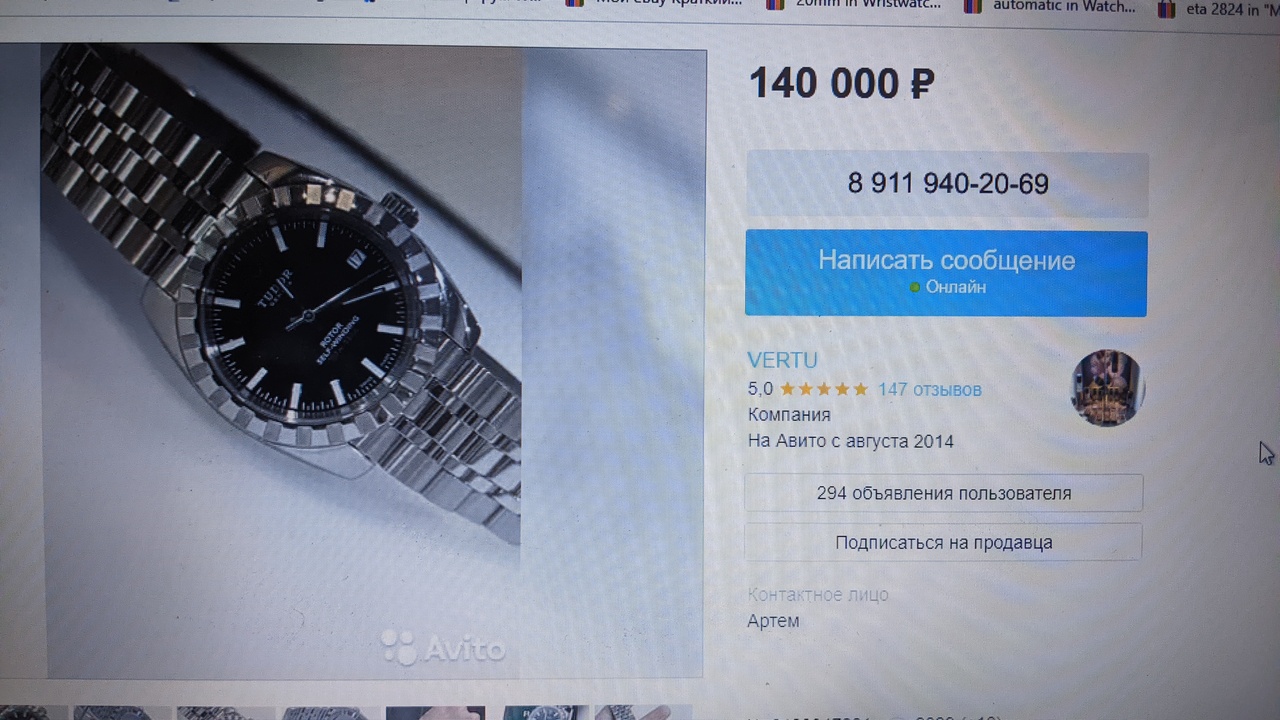Tap Подписаться на продавца
Screen dimensions: 1280x720
coord(943,542)
